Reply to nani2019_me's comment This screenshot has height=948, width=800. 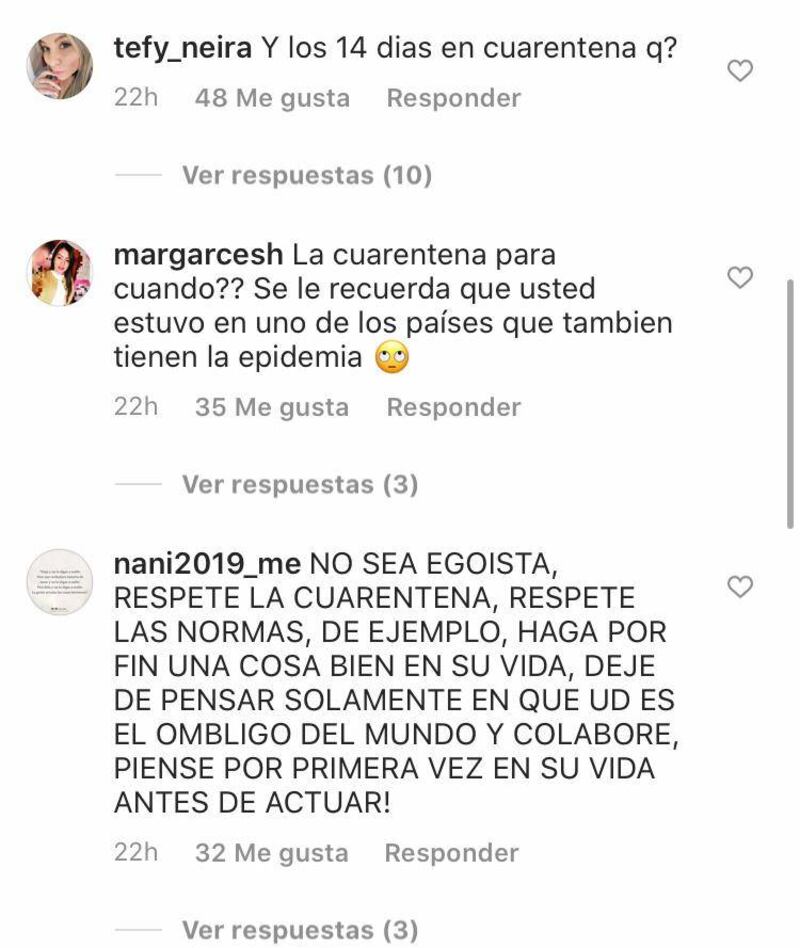pyautogui.click(x=451, y=853)
